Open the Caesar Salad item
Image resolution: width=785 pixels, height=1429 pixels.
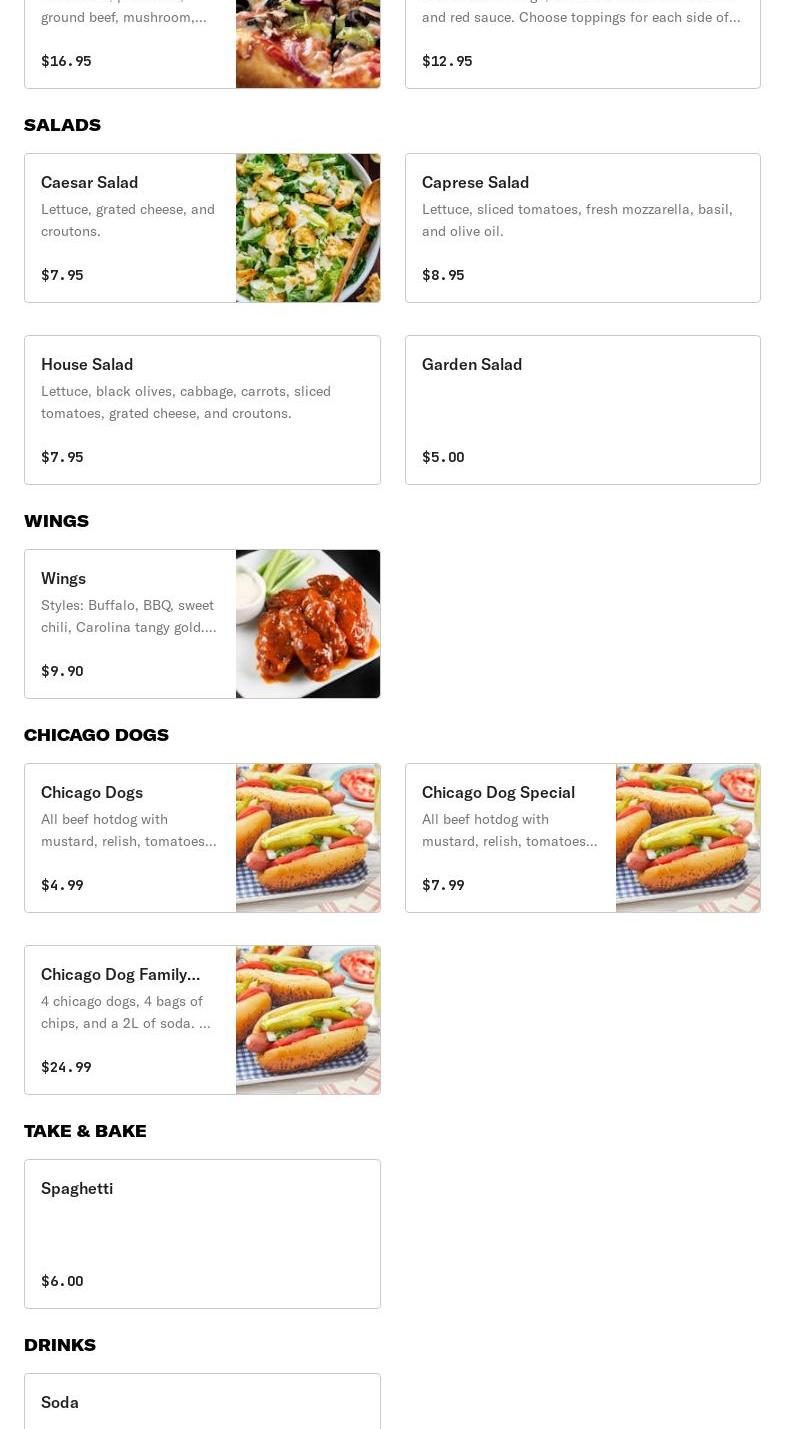tap(202, 228)
